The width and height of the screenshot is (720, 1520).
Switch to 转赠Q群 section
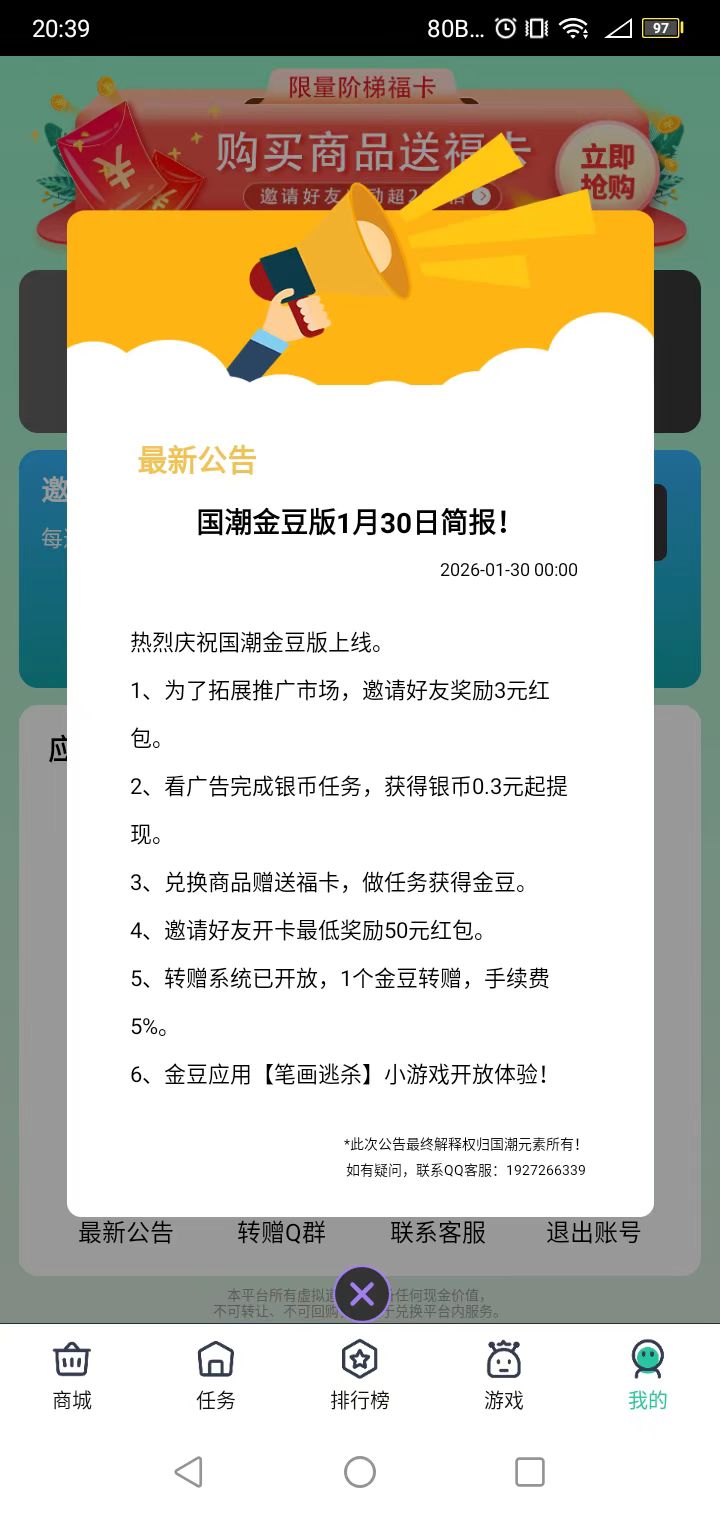pyautogui.click(x=281, y=1233)
